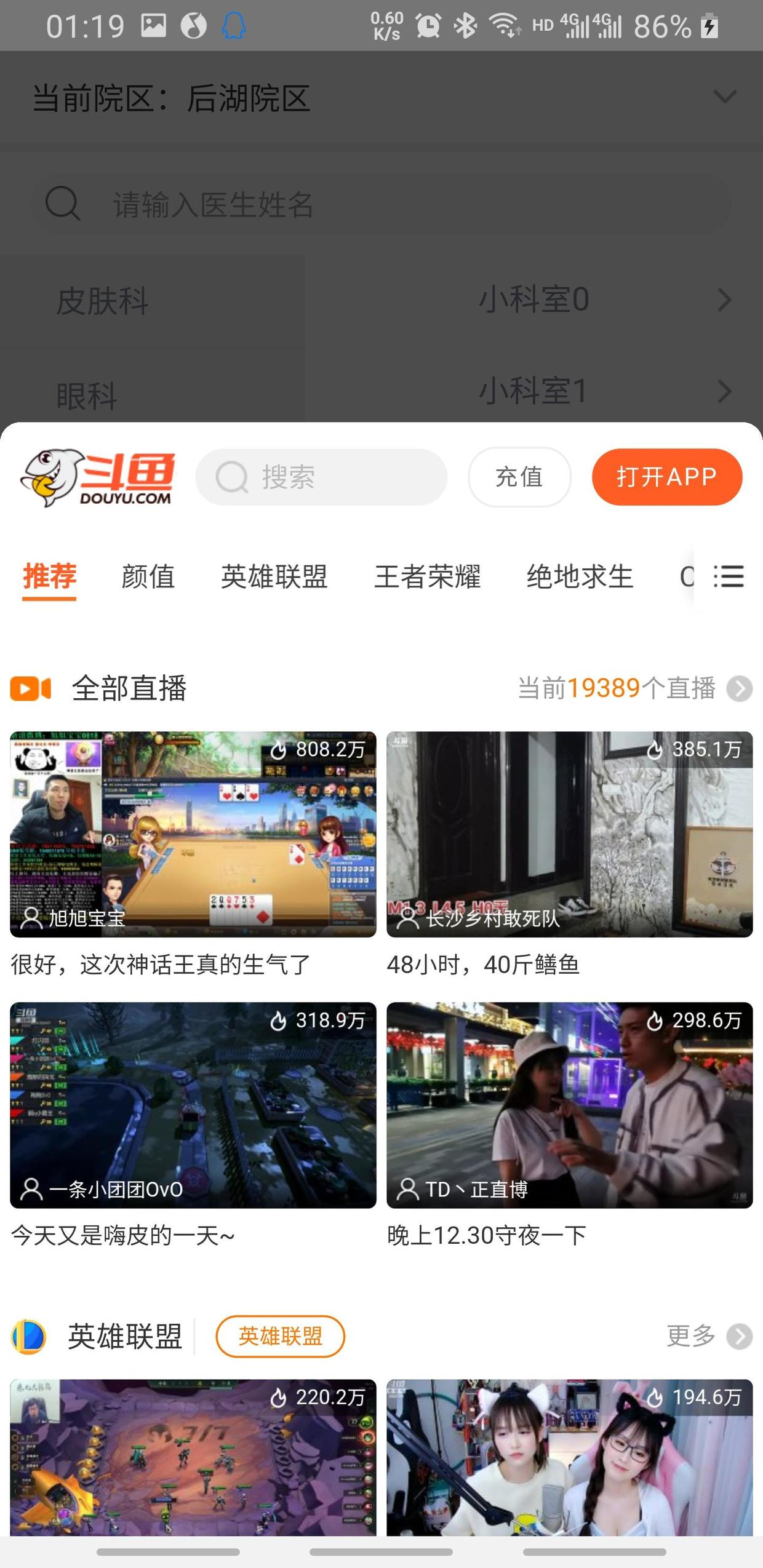Select the 推荐 tab
The width and height of the screenshot is (763, 1568).
pos(49,576)
